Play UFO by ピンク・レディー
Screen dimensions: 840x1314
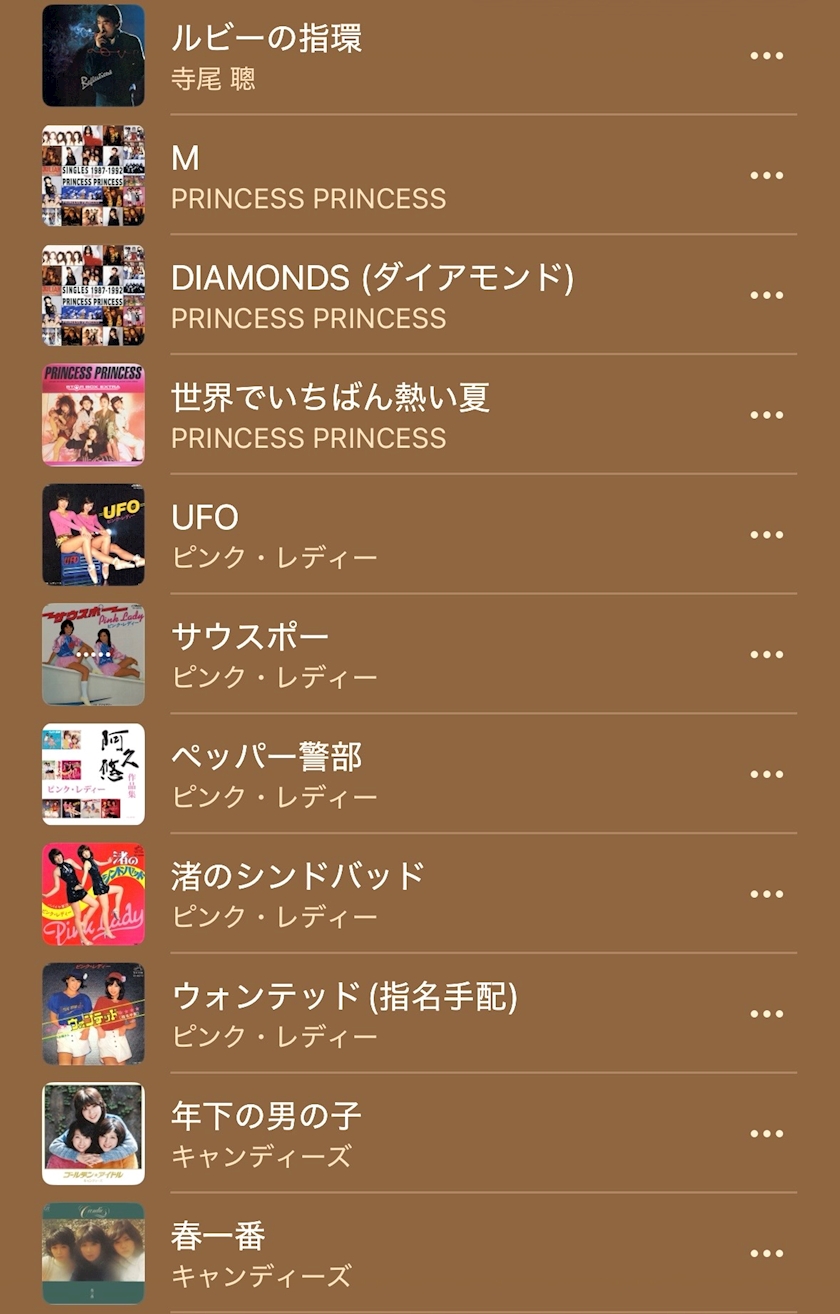pyautogui.click(x=420, y=535)
